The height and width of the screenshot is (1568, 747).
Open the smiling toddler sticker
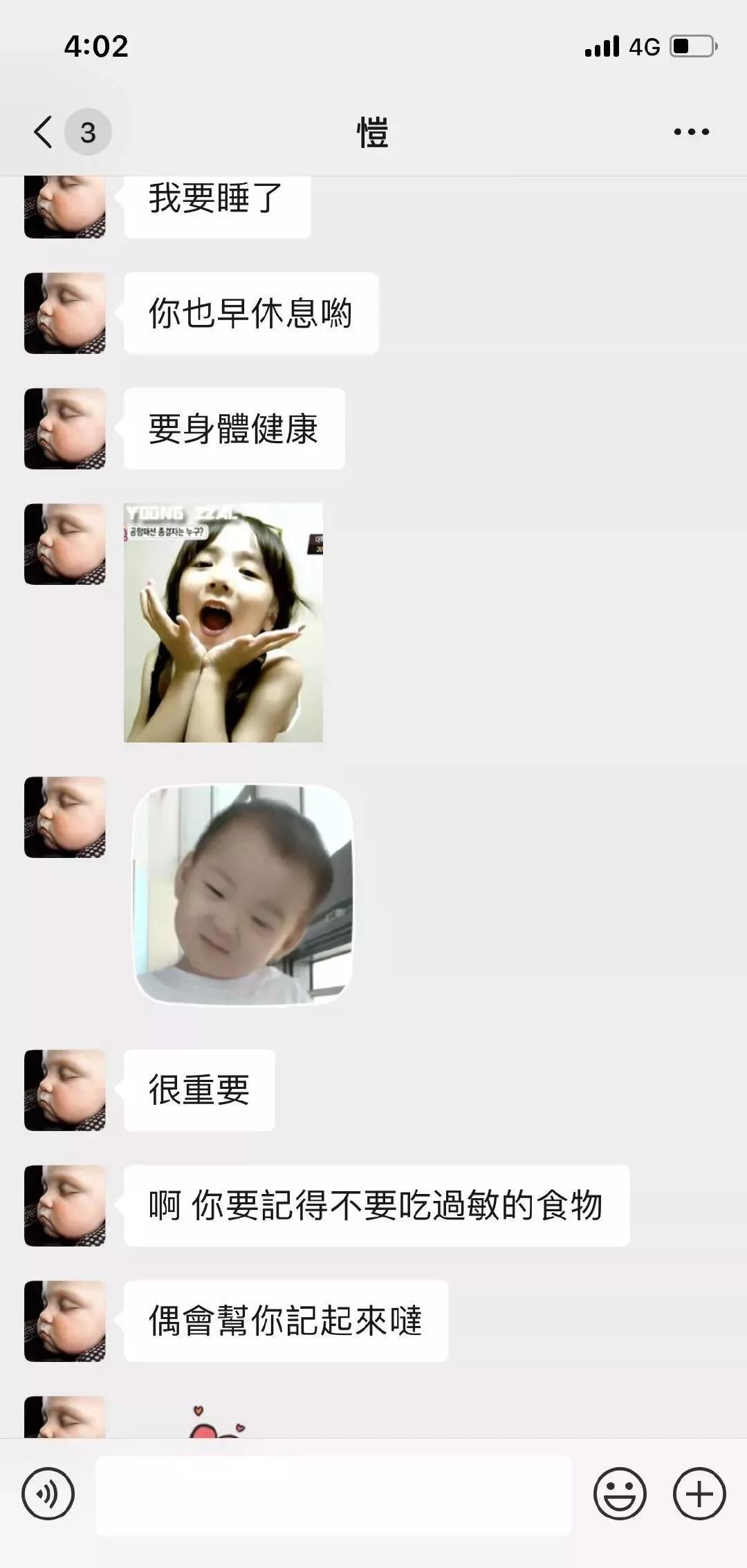[x=243, y=895]
